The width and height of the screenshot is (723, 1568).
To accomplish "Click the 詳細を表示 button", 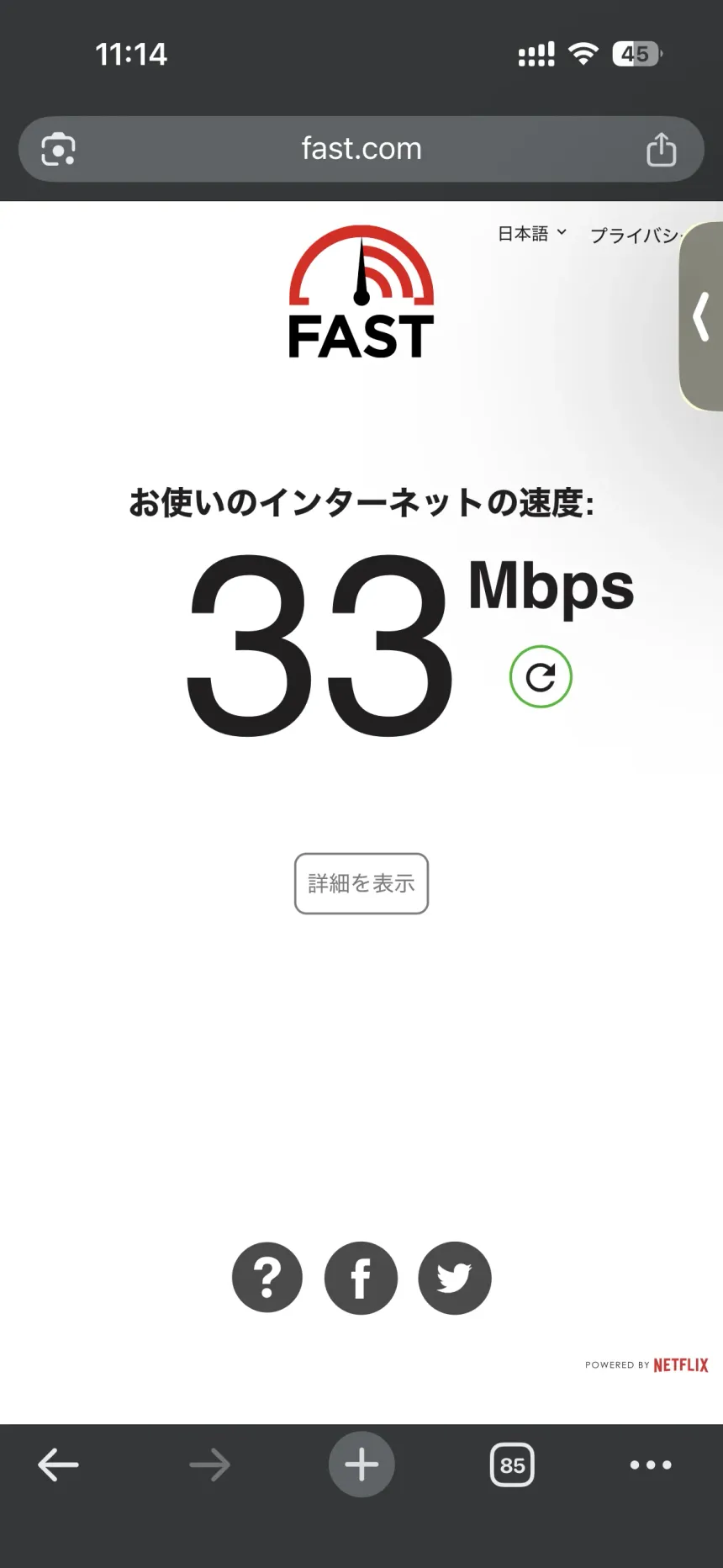I will (x=361, y=884).
